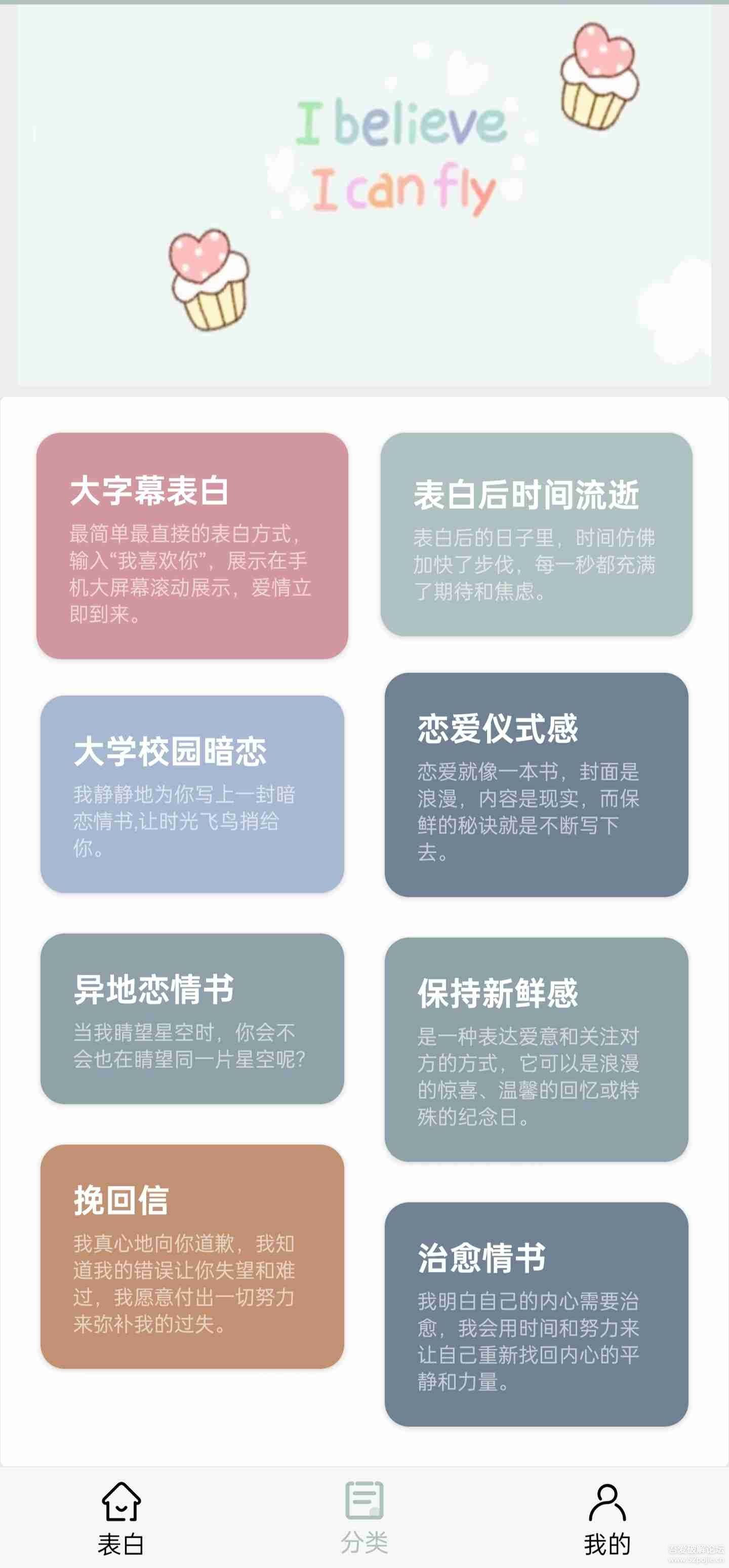729x1568 pixels.
Task: Select the 挽回信 card
Action: click(x=192, y=1256)
